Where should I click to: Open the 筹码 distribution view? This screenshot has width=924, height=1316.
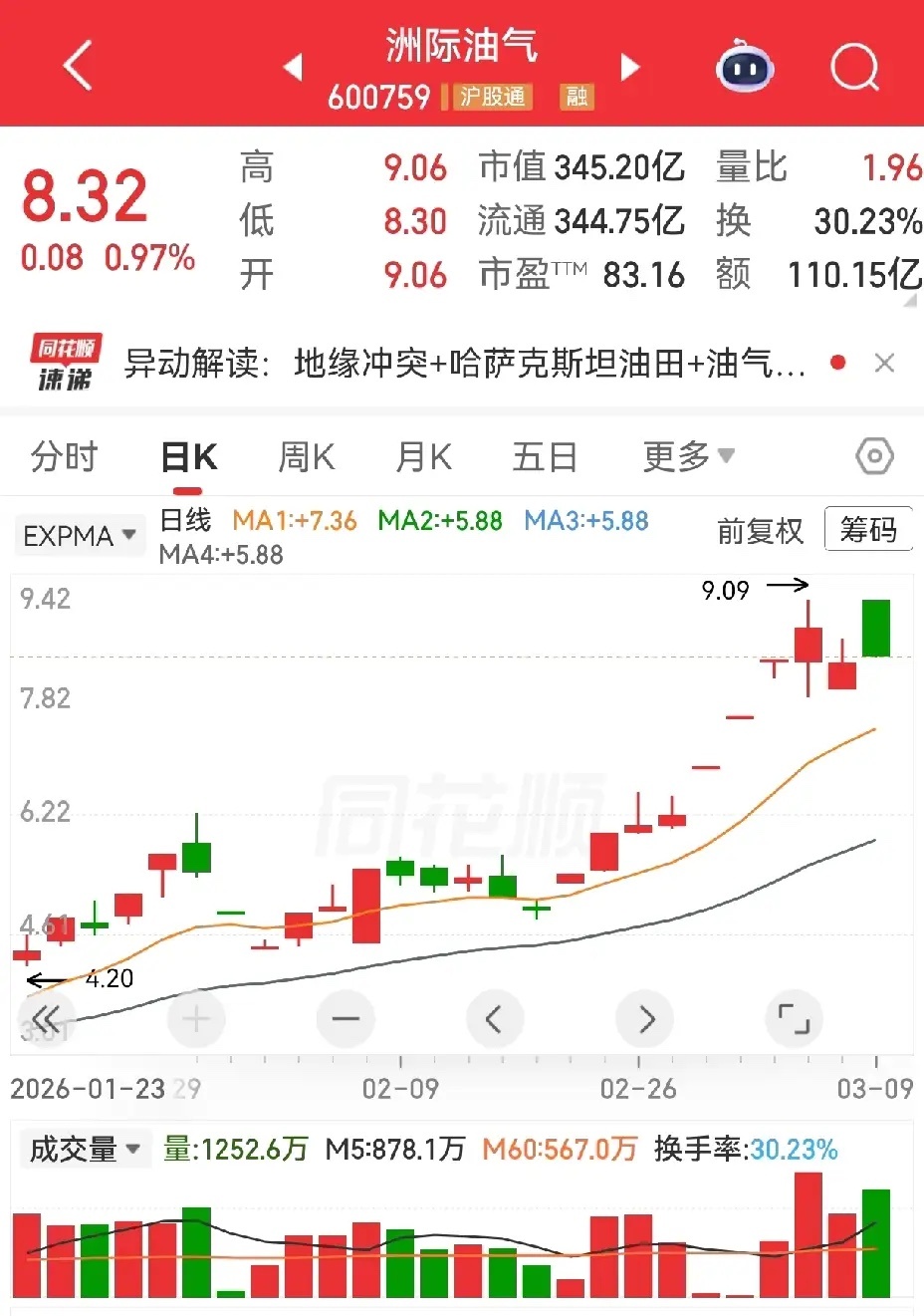pyautogui.click(x=868, y=530)
